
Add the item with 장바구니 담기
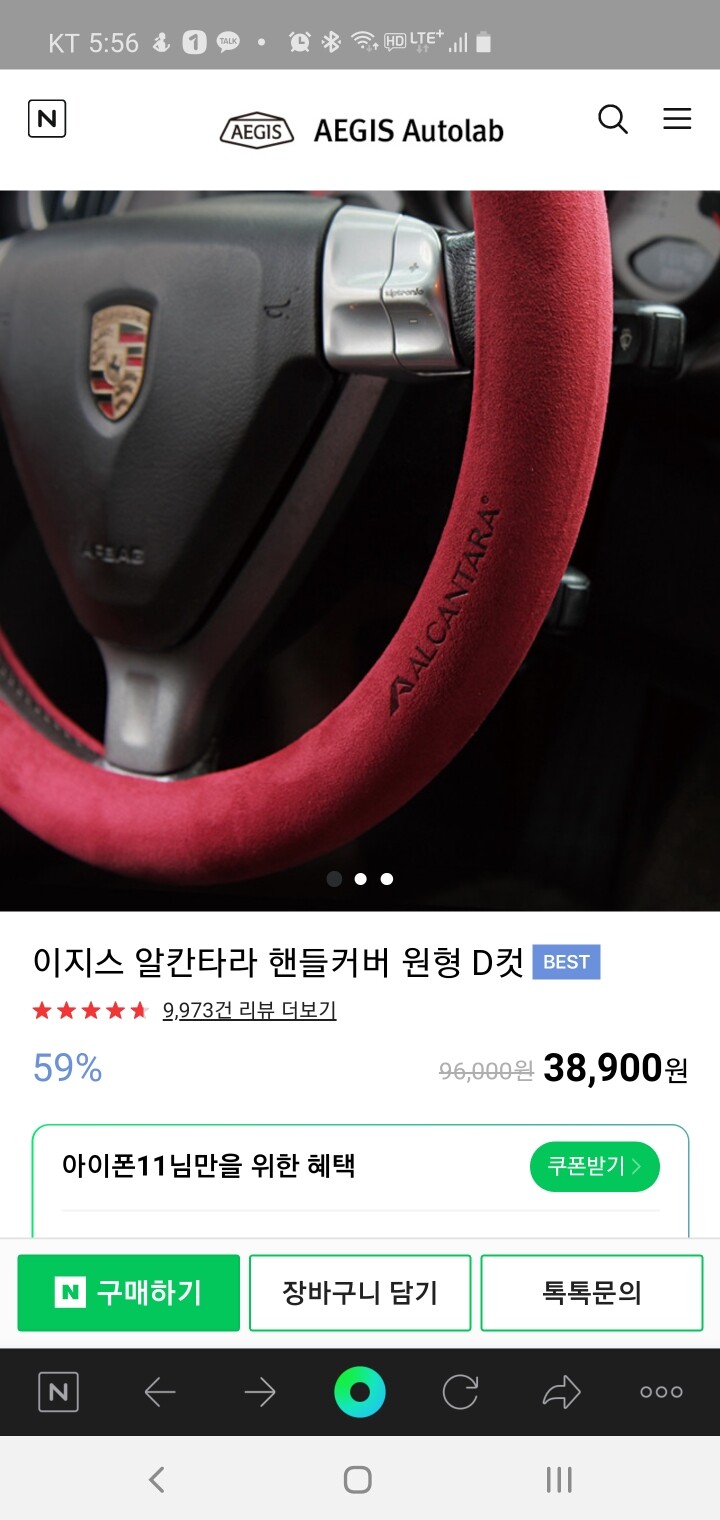[x=360, y=1293]
